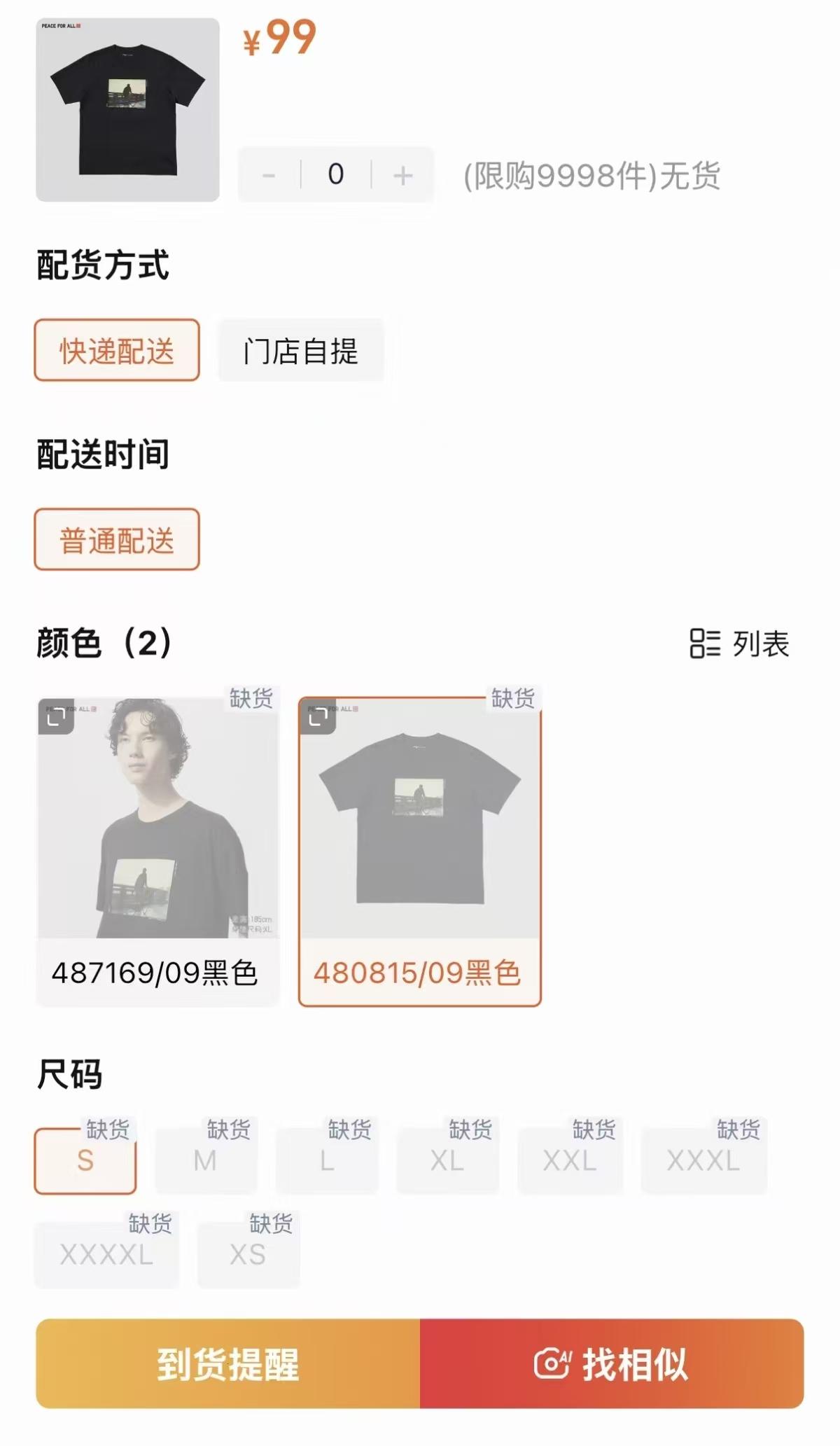The height and width of the screenshot is (1446, 840).
Task: Enlarge the 487169/09黑色 color image
Action: [56, 716]
